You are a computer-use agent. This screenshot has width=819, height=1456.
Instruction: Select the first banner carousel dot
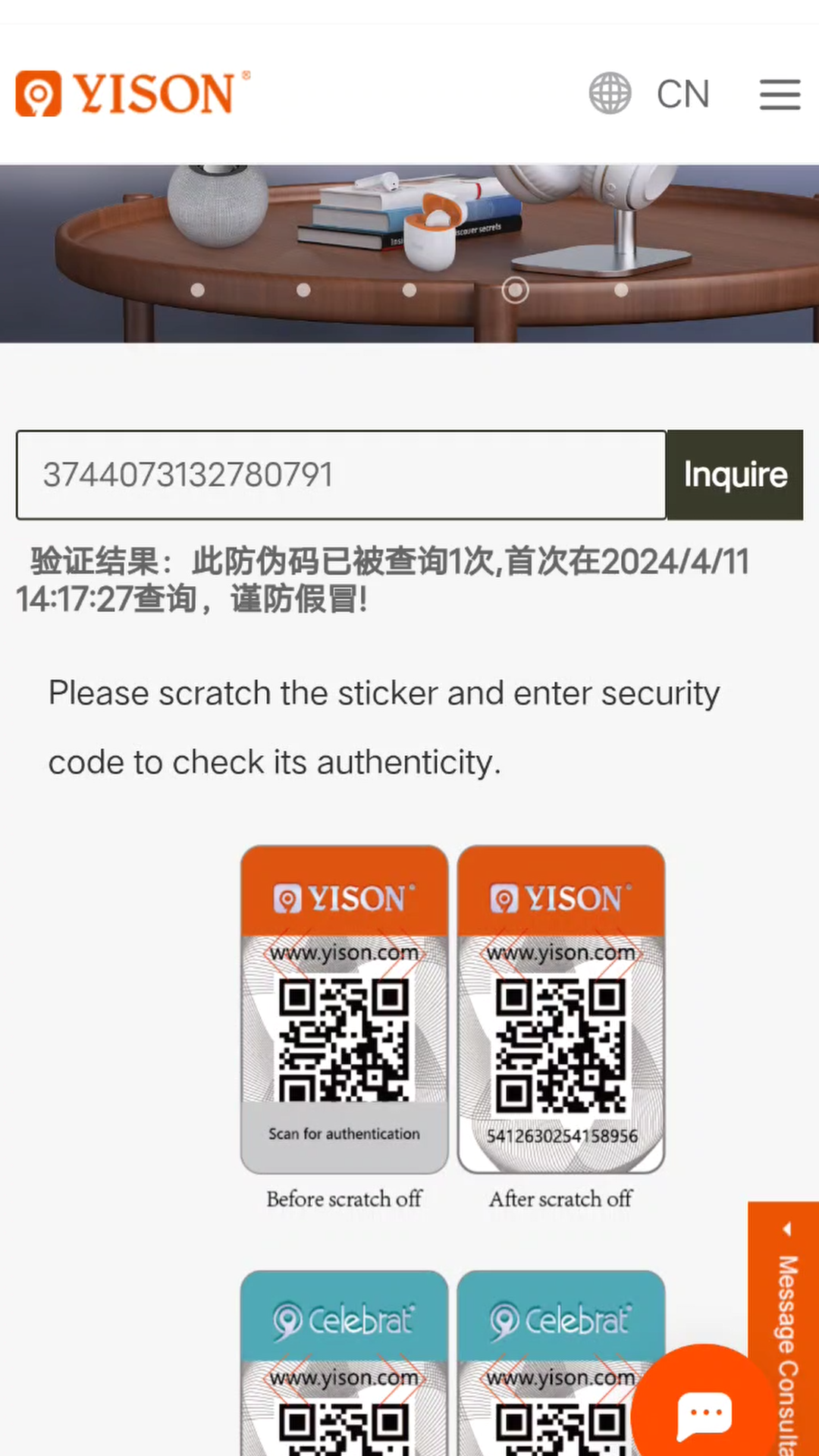(198, 290)
